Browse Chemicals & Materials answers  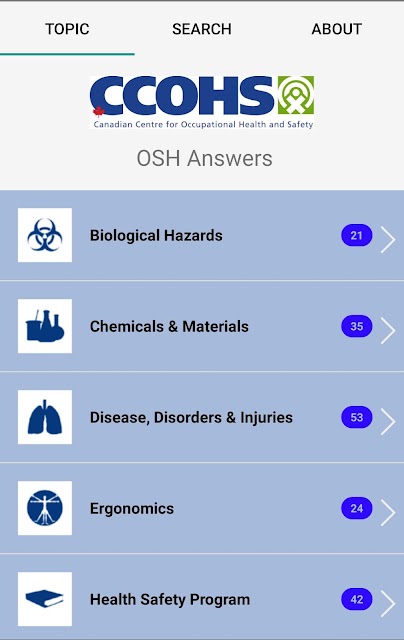(x=202, y=326)
